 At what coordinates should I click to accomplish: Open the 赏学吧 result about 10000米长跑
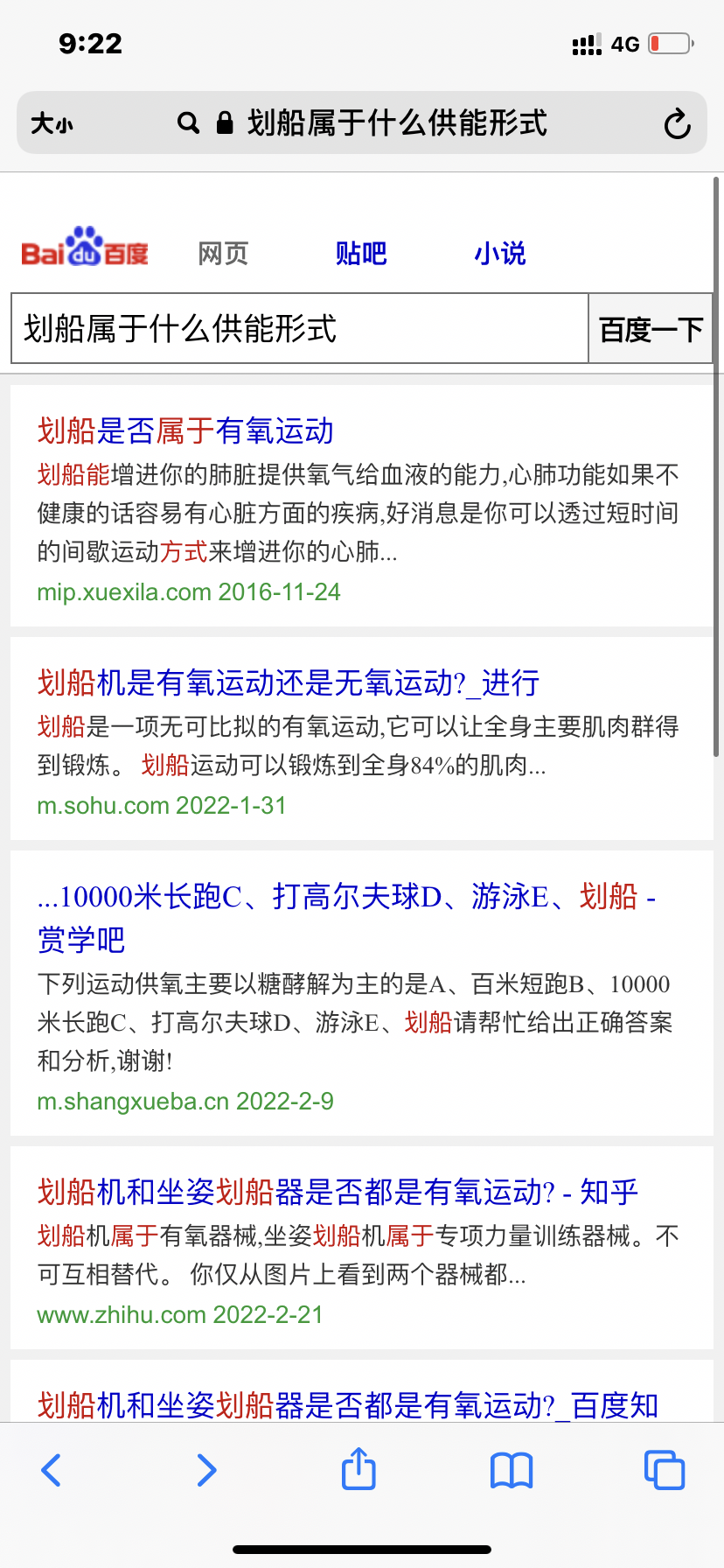(346, 917)
